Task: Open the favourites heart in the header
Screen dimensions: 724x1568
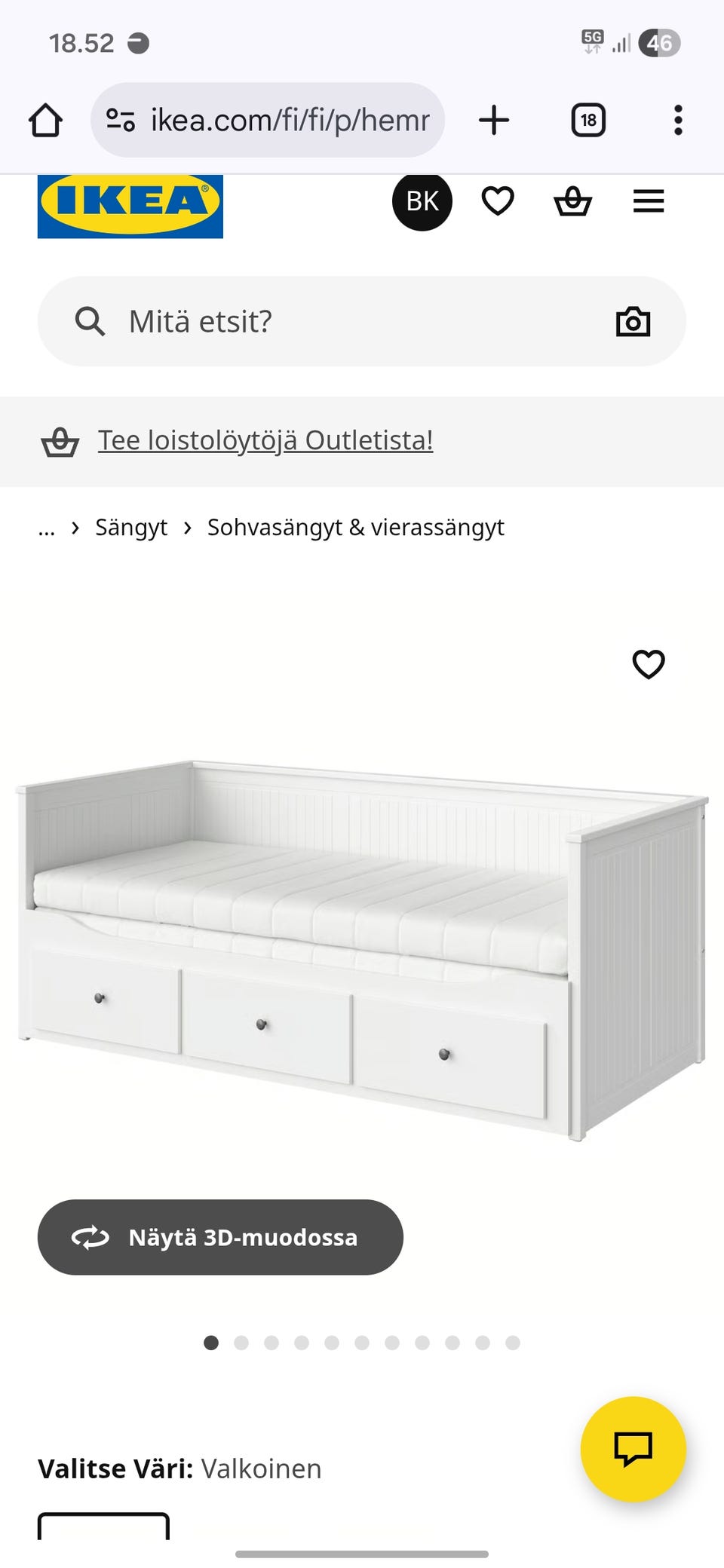Action: tap(498, 201)
